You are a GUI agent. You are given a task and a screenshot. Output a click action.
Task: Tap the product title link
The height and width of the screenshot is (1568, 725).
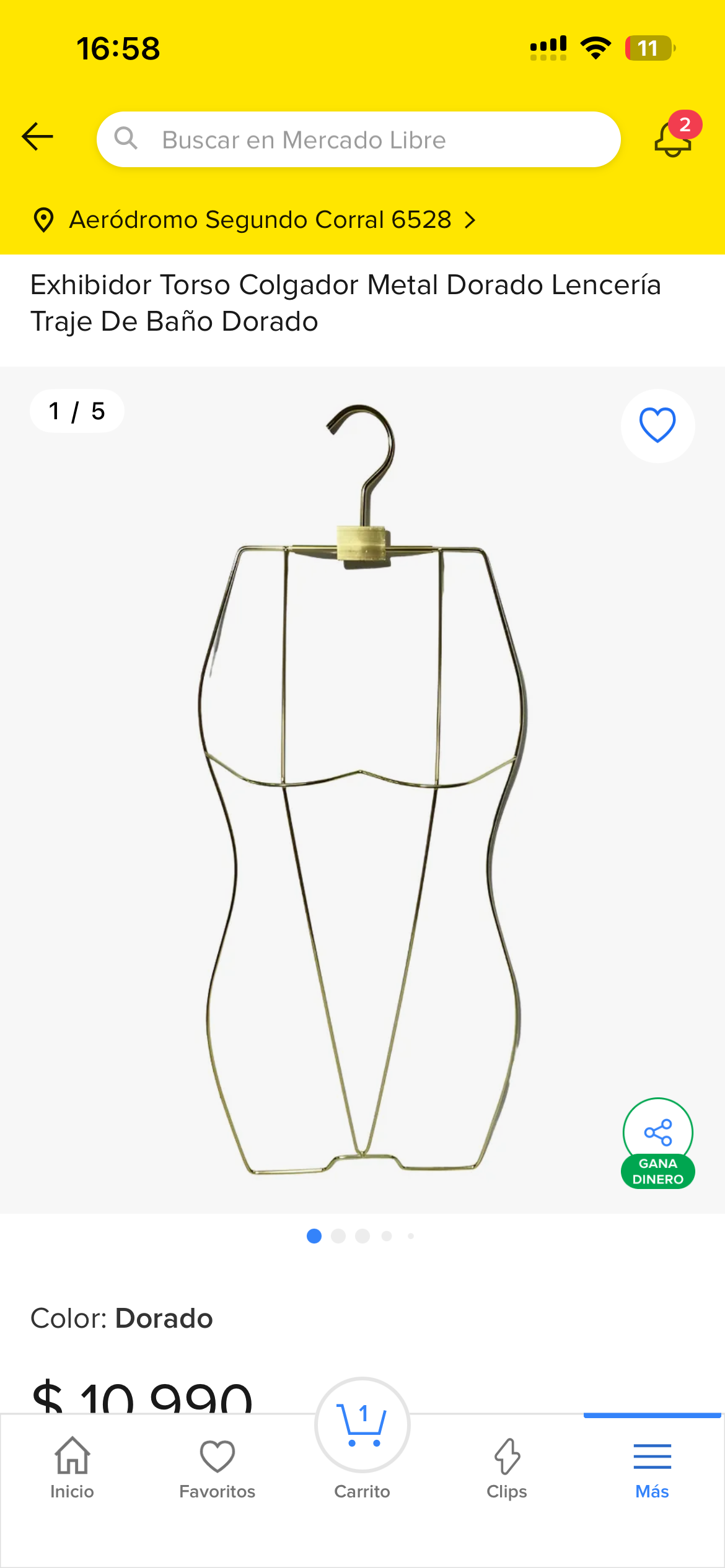pos(346,303)
